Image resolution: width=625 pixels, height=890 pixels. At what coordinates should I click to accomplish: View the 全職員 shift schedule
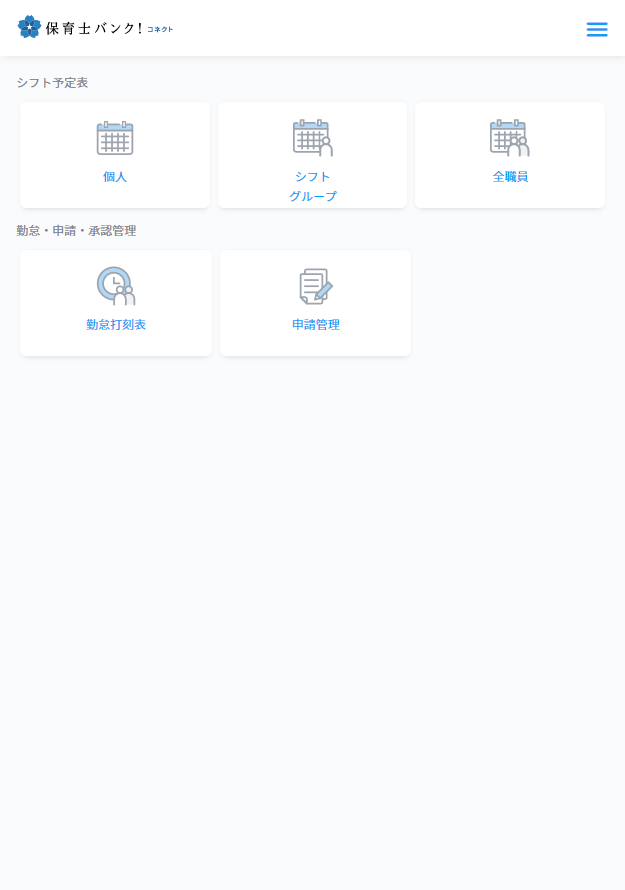[510, 155]
